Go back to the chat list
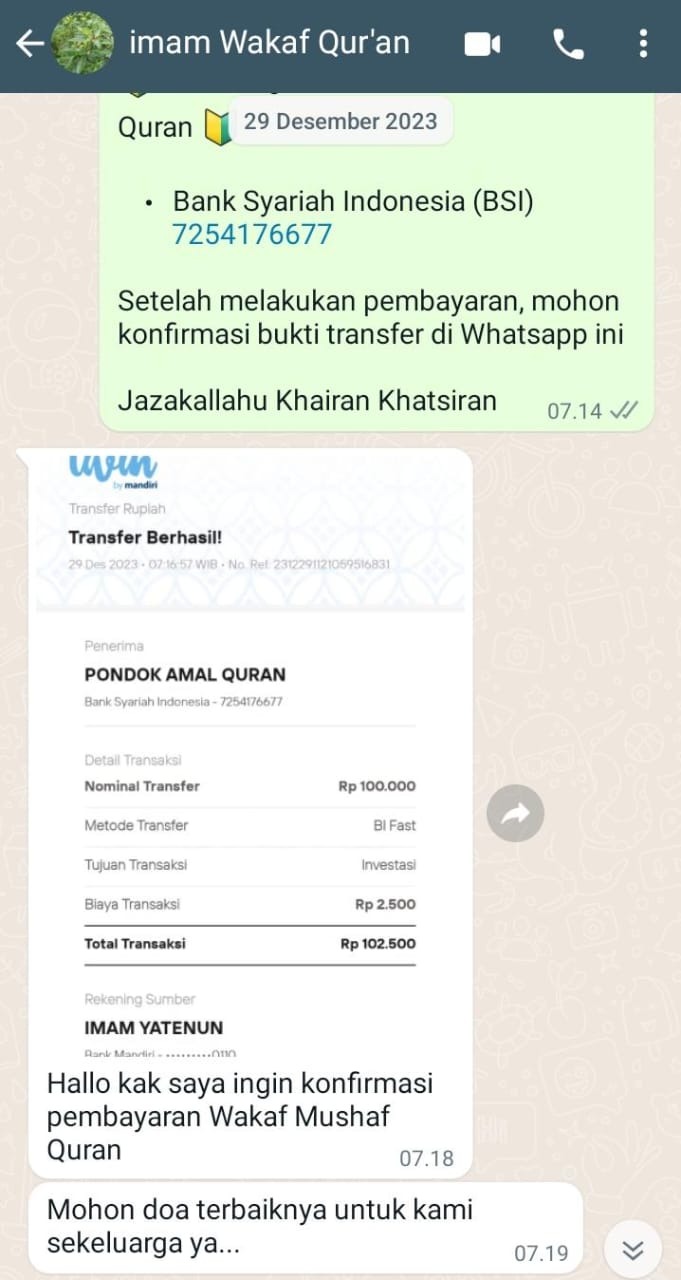Image resolution: width=681 pixels, height=1280 pixels. [x=29, y=44]
